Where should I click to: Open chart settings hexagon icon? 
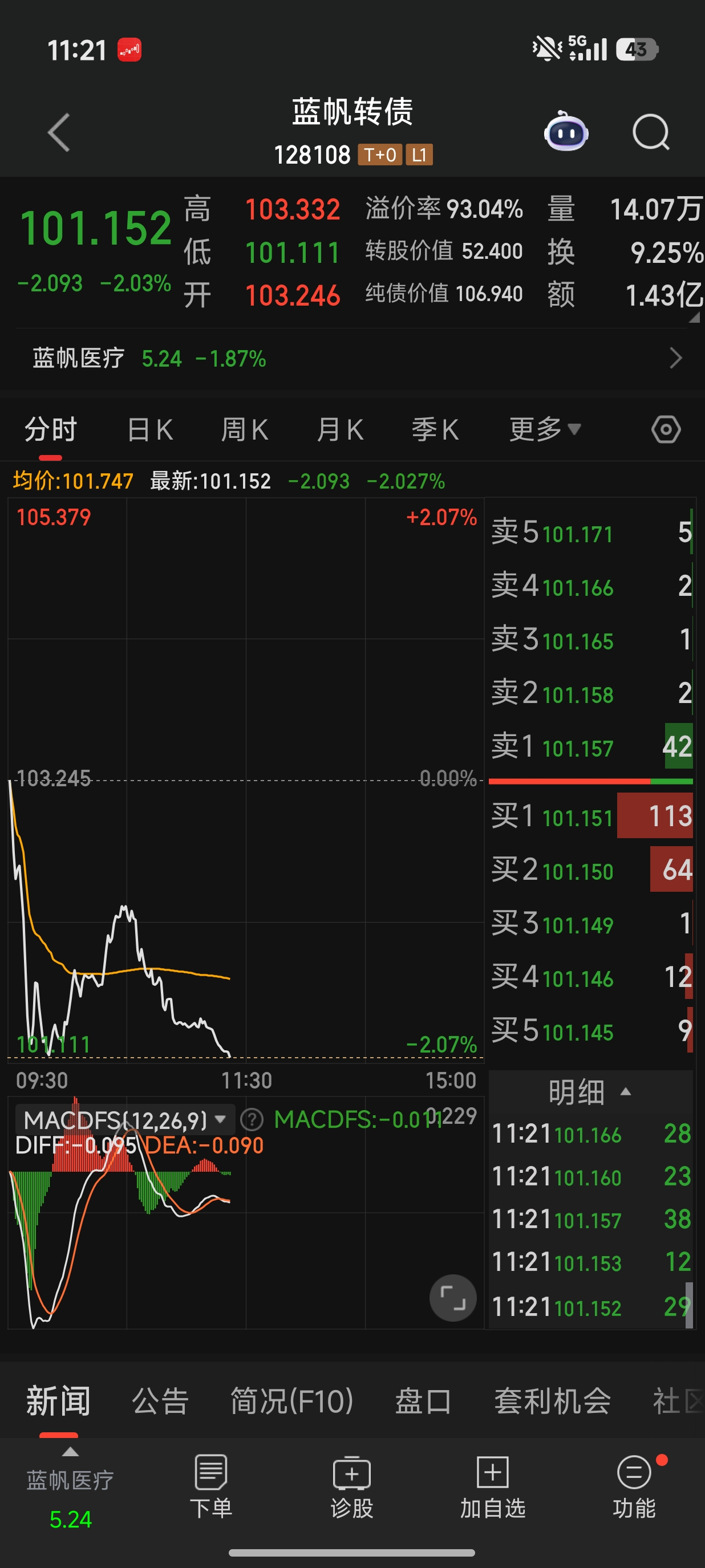point(666,430)
